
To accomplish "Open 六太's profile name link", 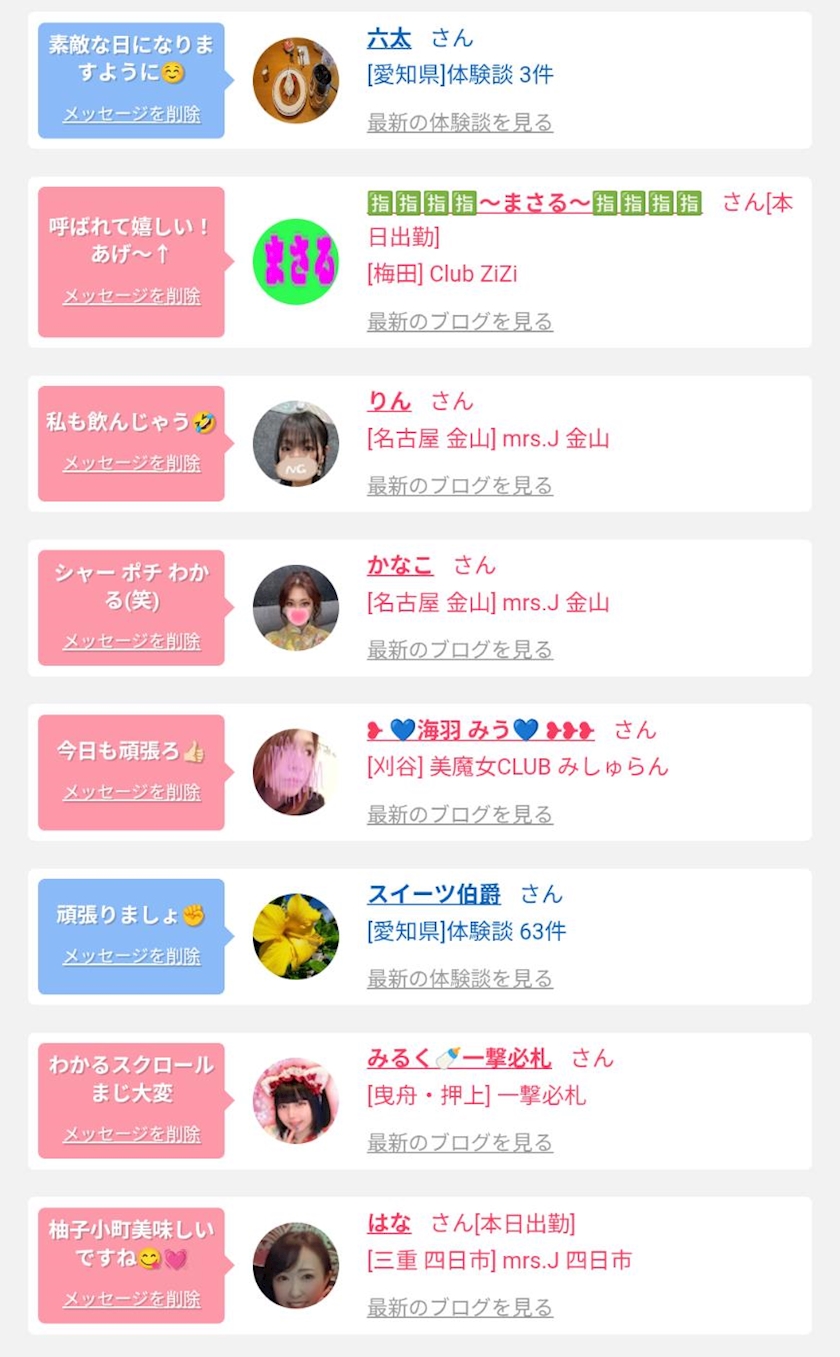I will (x=389, y=39).
